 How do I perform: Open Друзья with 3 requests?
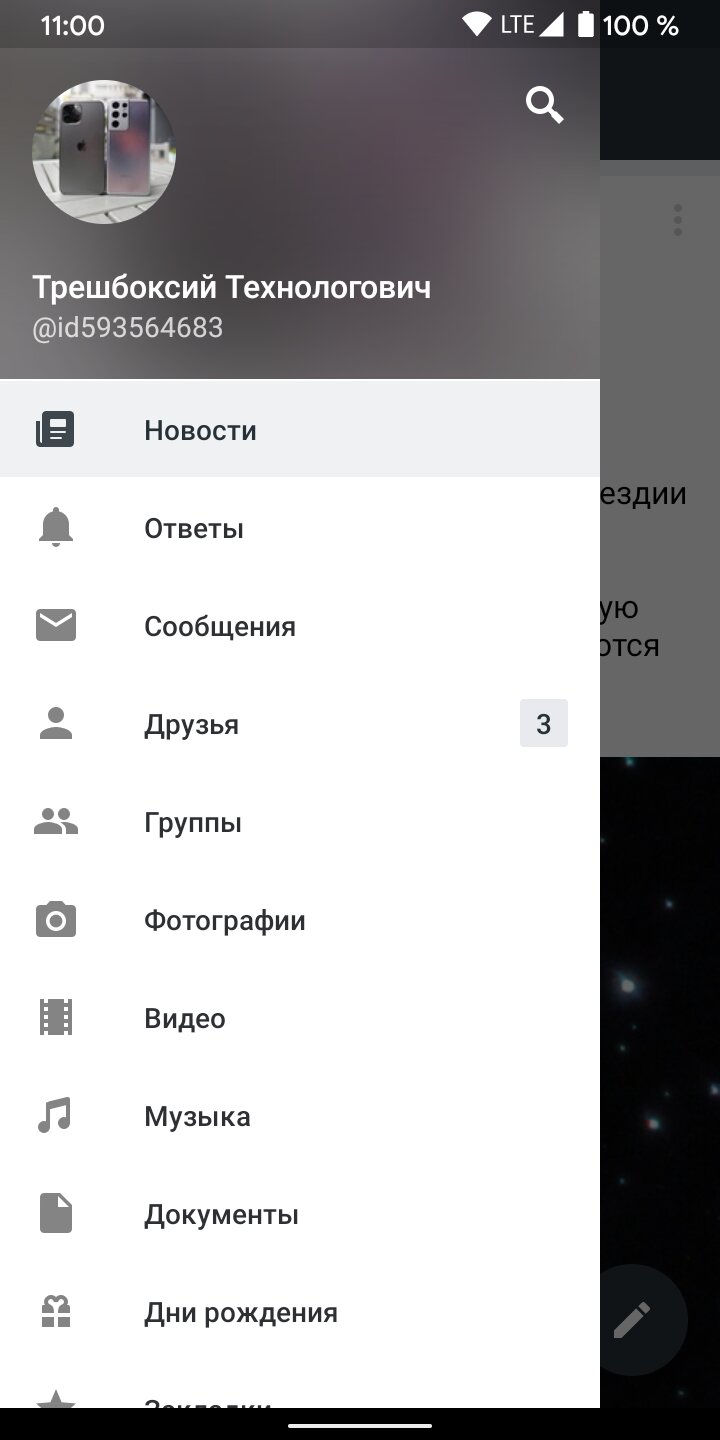tap(300, 723)
